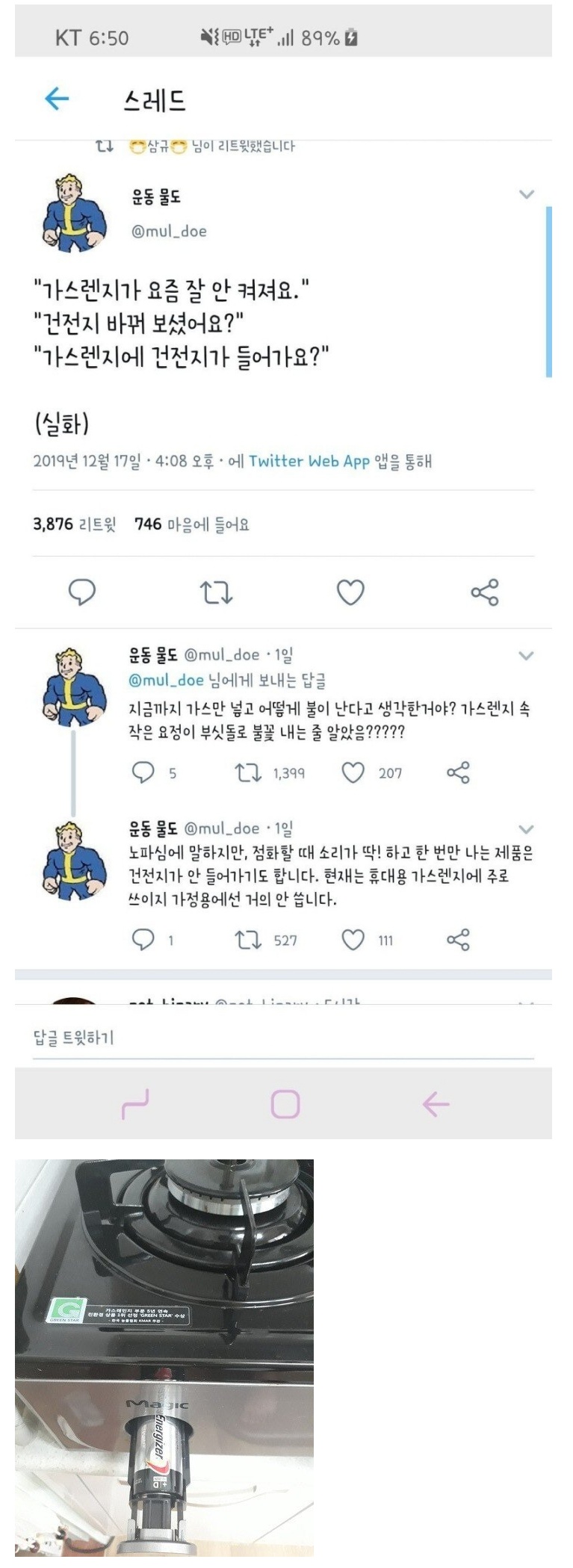573x1568 pixels.
Task: Open the dropdown chevron on the main tweet
Action: coord(526,194)
